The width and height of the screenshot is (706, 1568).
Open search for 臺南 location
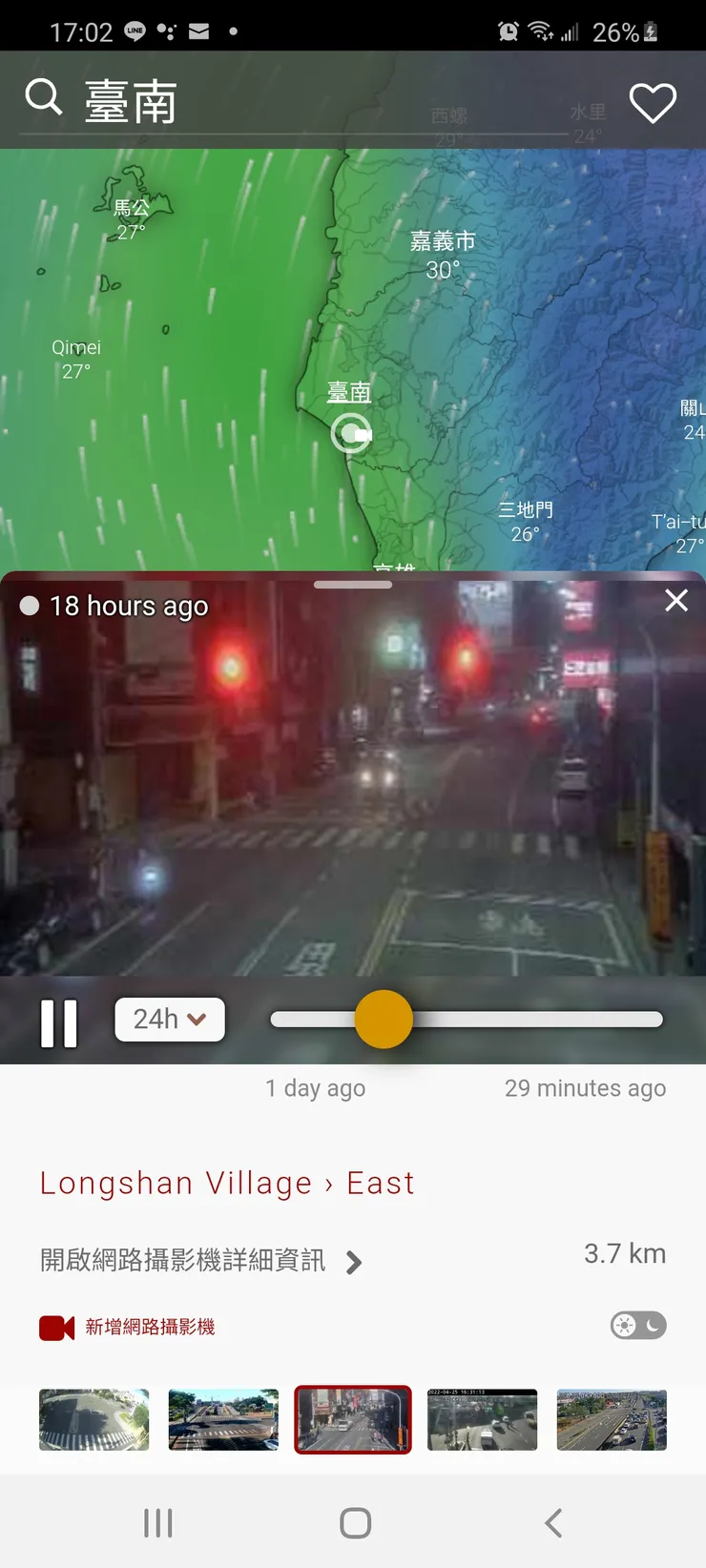pos(43,97)
